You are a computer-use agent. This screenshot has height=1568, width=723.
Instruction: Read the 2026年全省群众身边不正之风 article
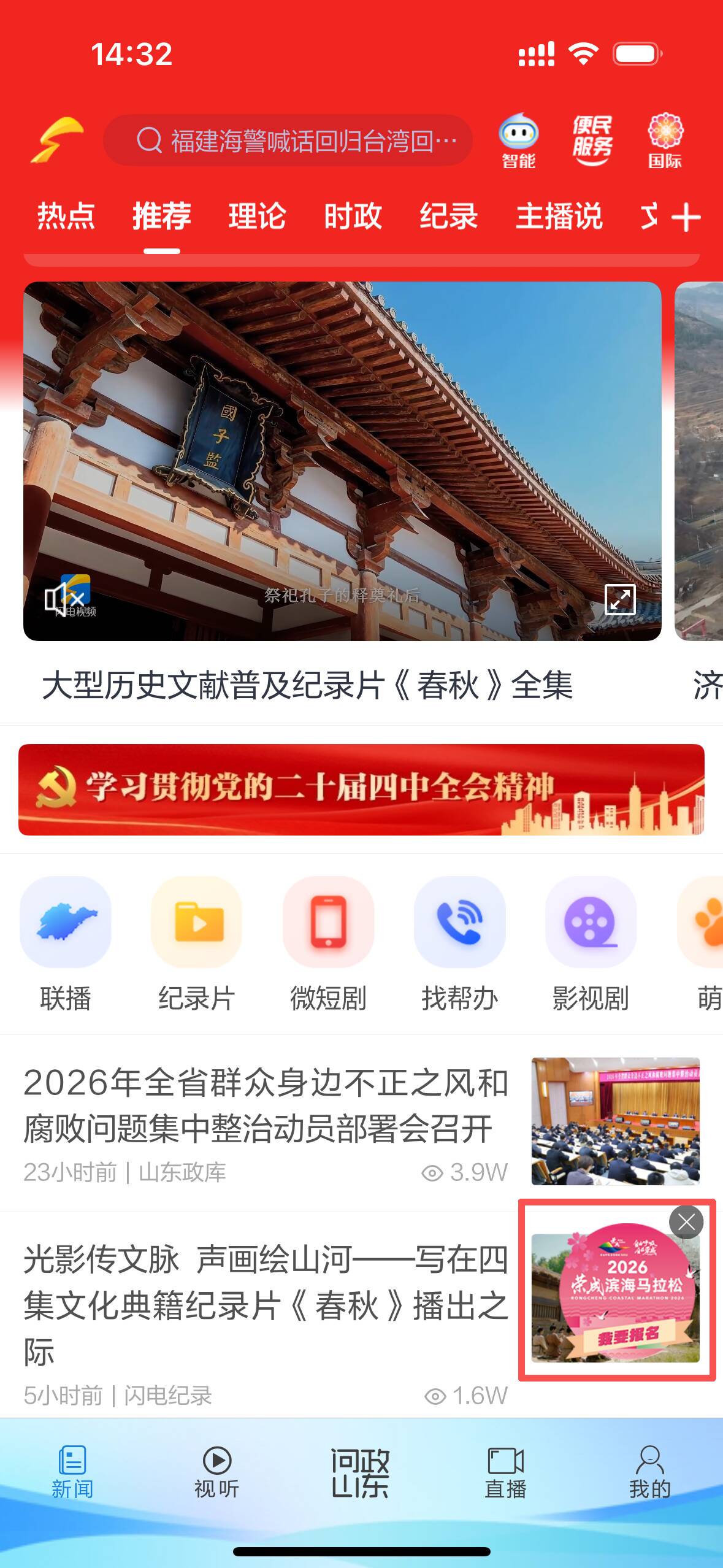(266, 1105)
